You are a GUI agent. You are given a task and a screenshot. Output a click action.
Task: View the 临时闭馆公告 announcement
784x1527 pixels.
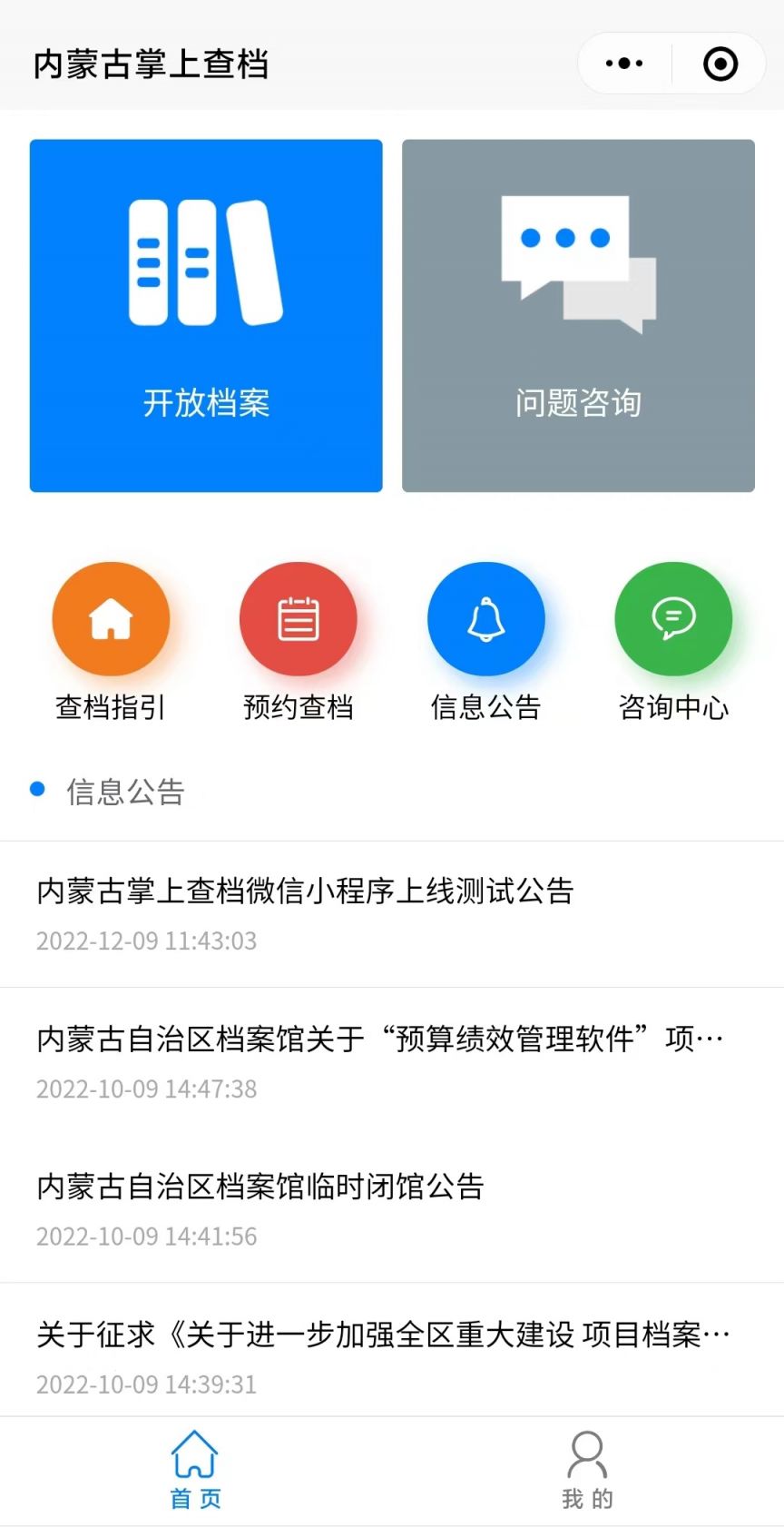tap(261, 1207)
